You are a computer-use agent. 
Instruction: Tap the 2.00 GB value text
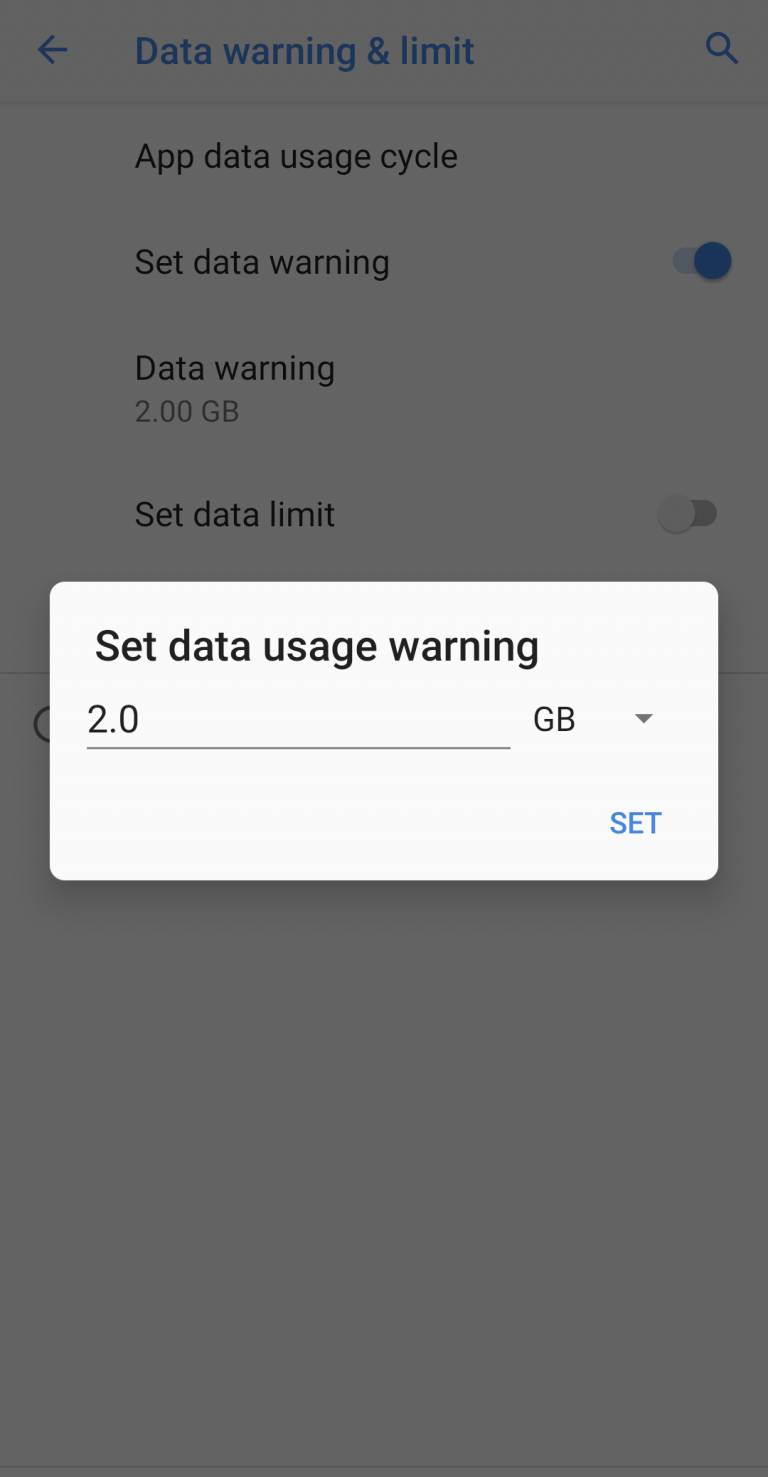[187, 411]
